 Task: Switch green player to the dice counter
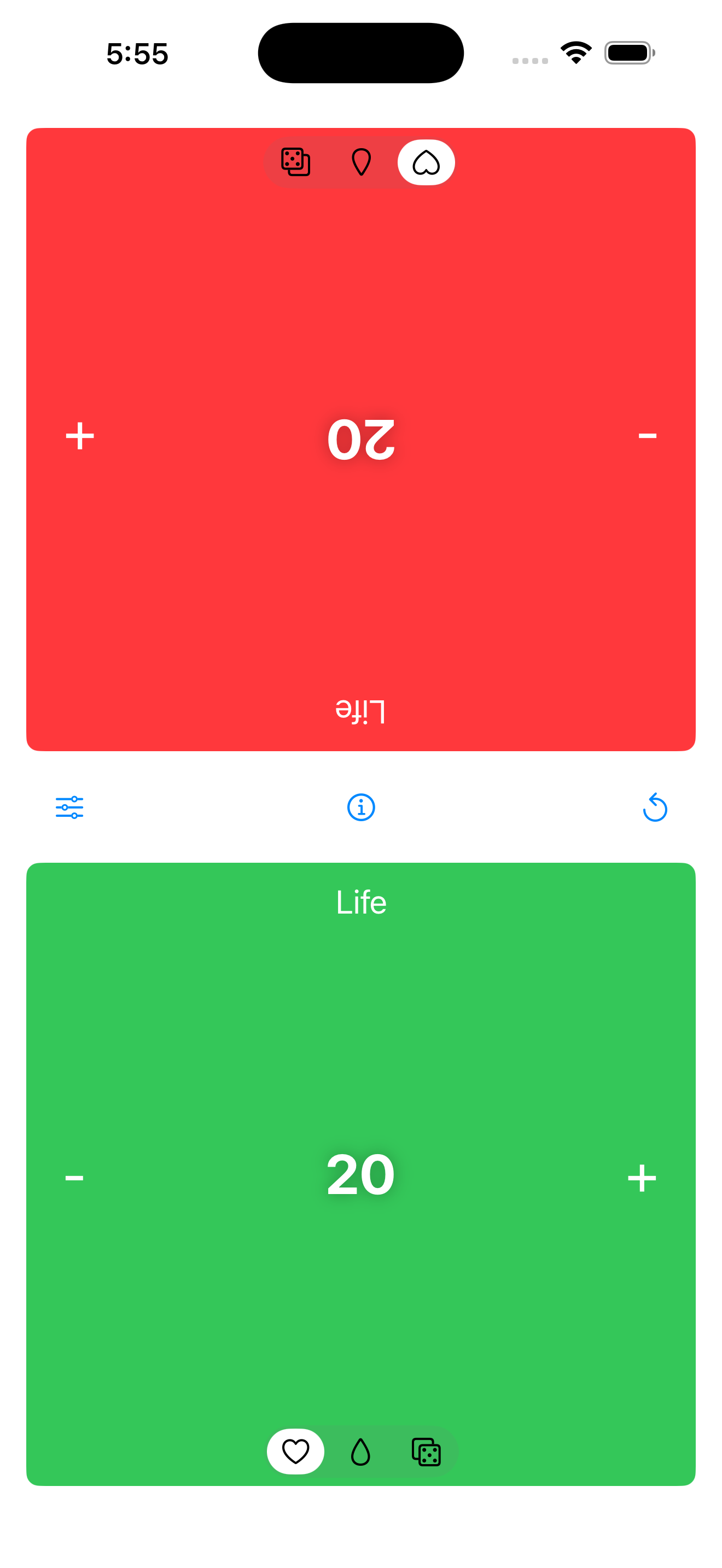(x=426, y=1451)
